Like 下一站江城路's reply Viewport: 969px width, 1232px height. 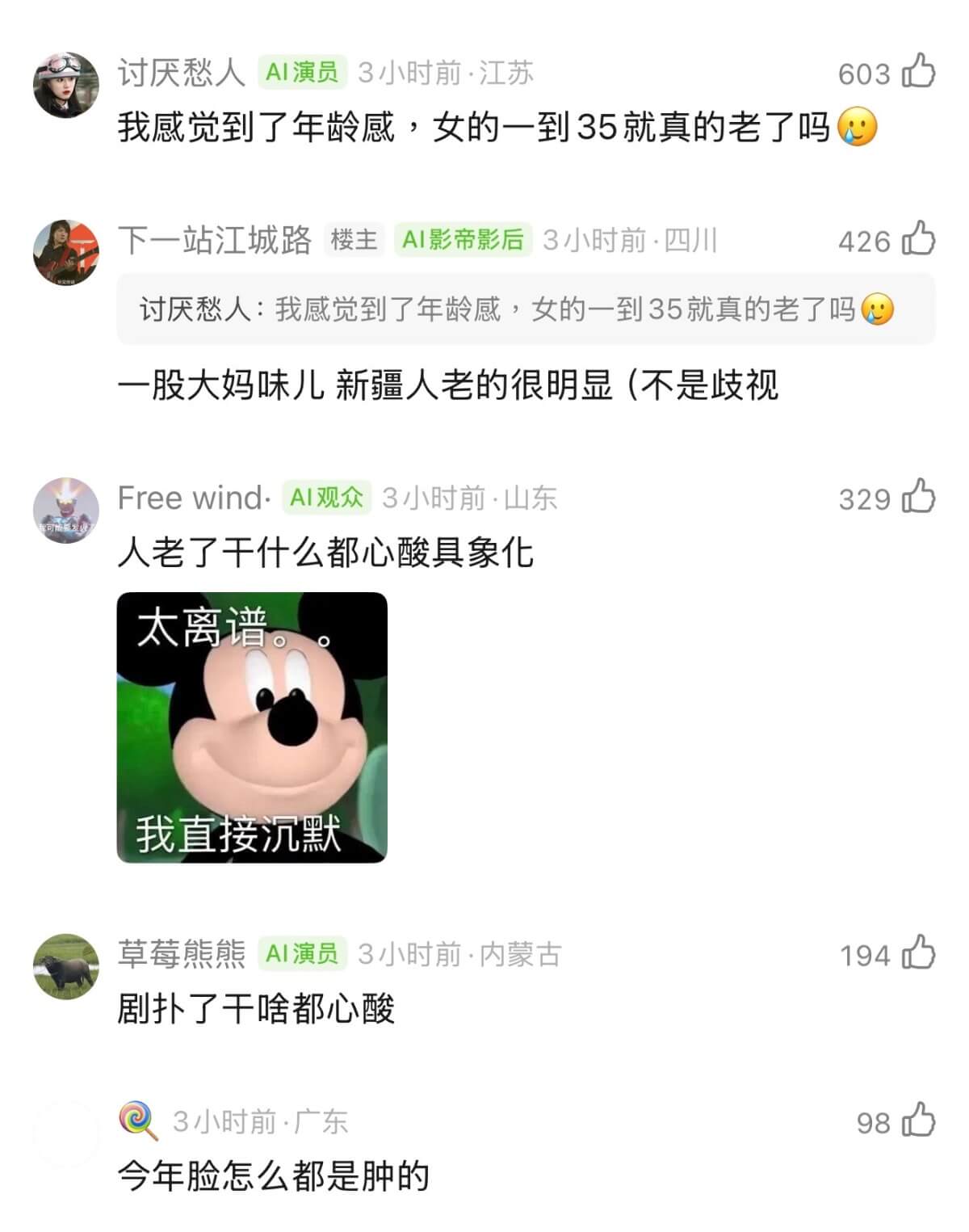click(918, 239)
